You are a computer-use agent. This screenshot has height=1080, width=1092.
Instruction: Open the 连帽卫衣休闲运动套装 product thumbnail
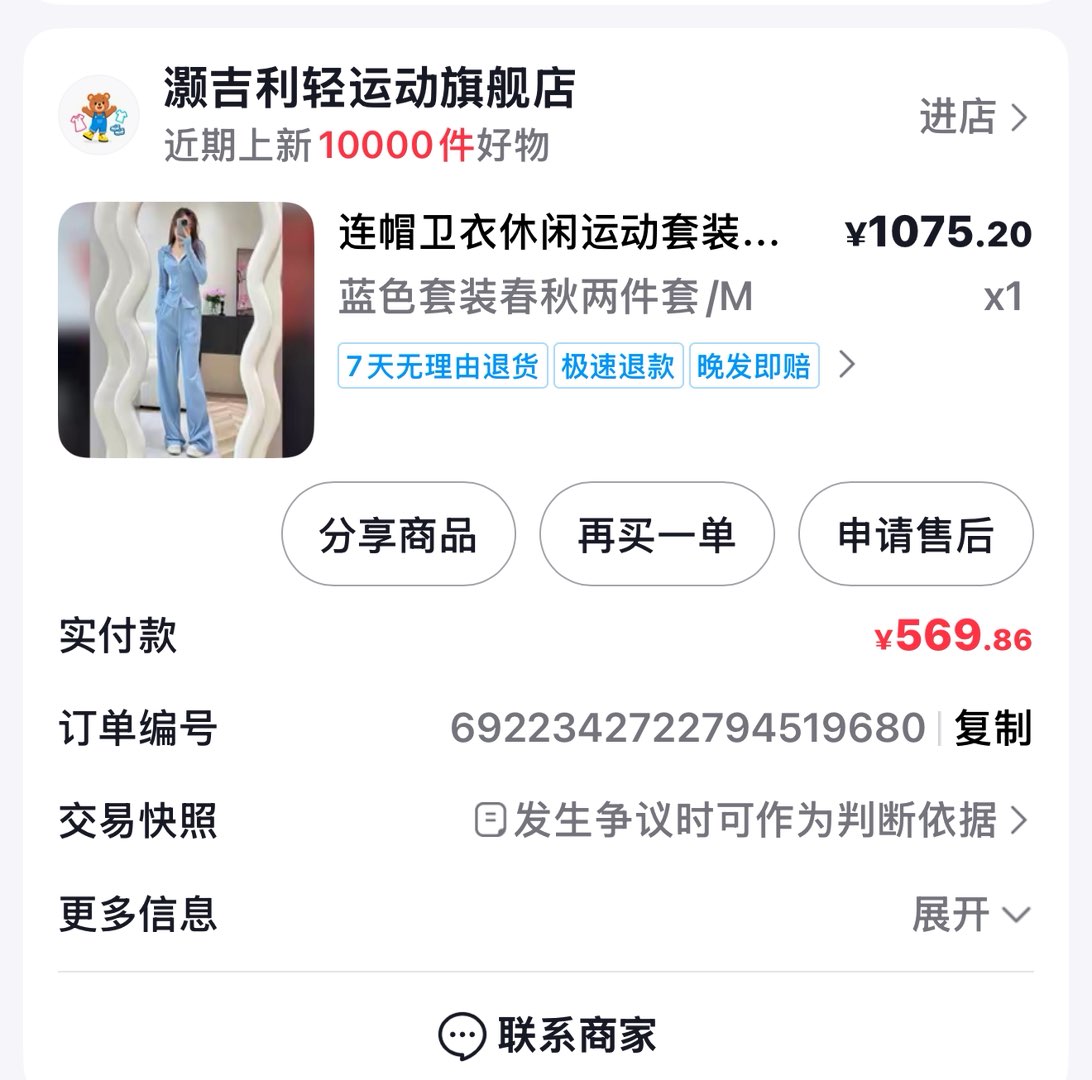click(x=186, y=330)
